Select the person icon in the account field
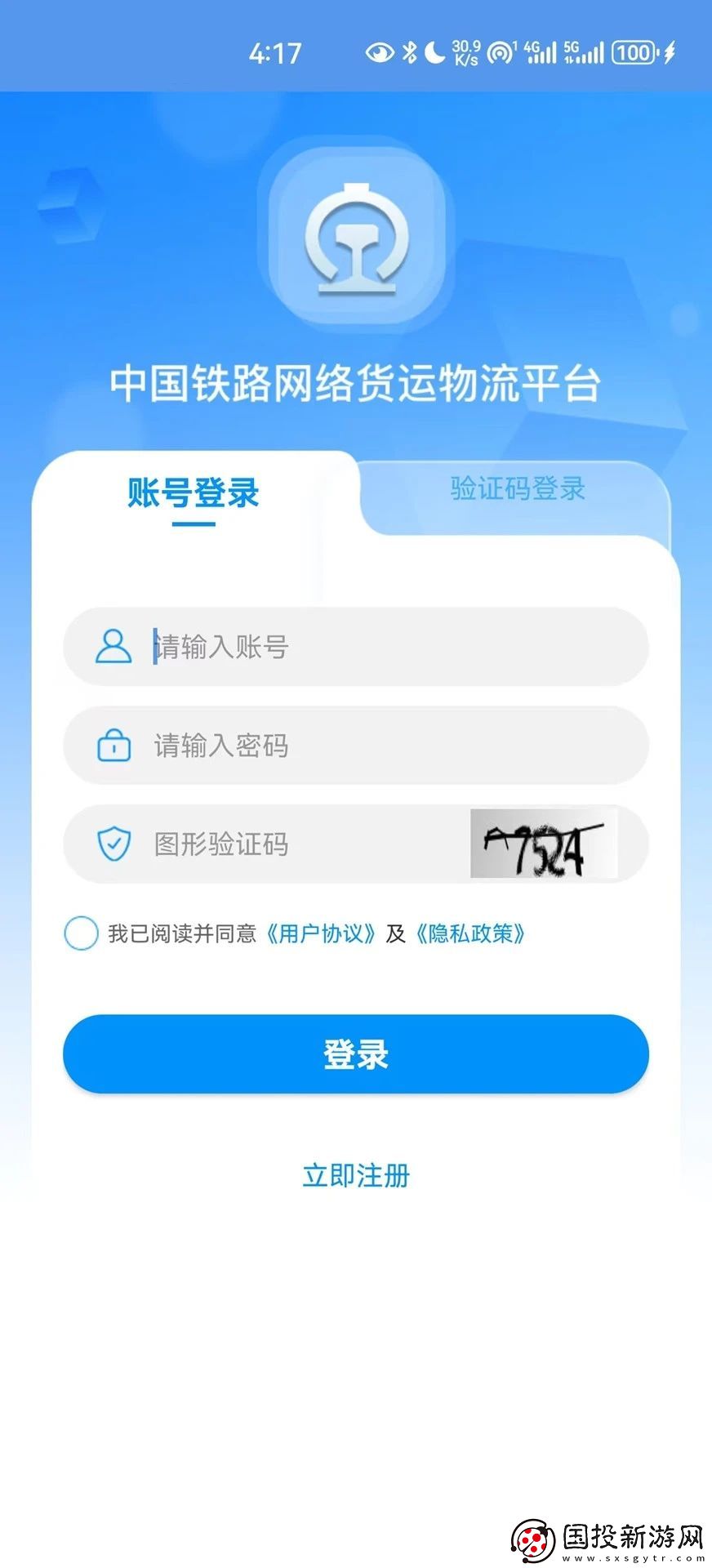 click(x=113, y=647)
